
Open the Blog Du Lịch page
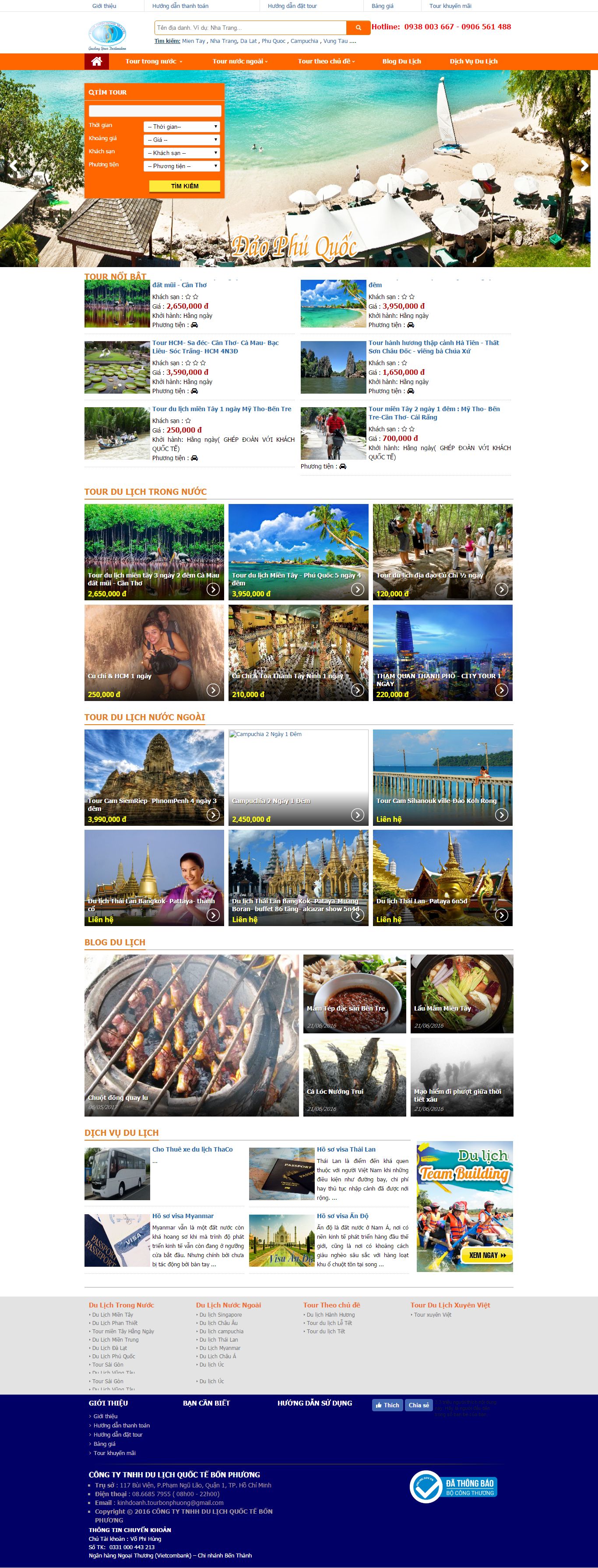pyautogui.click(x=401, y=61)
